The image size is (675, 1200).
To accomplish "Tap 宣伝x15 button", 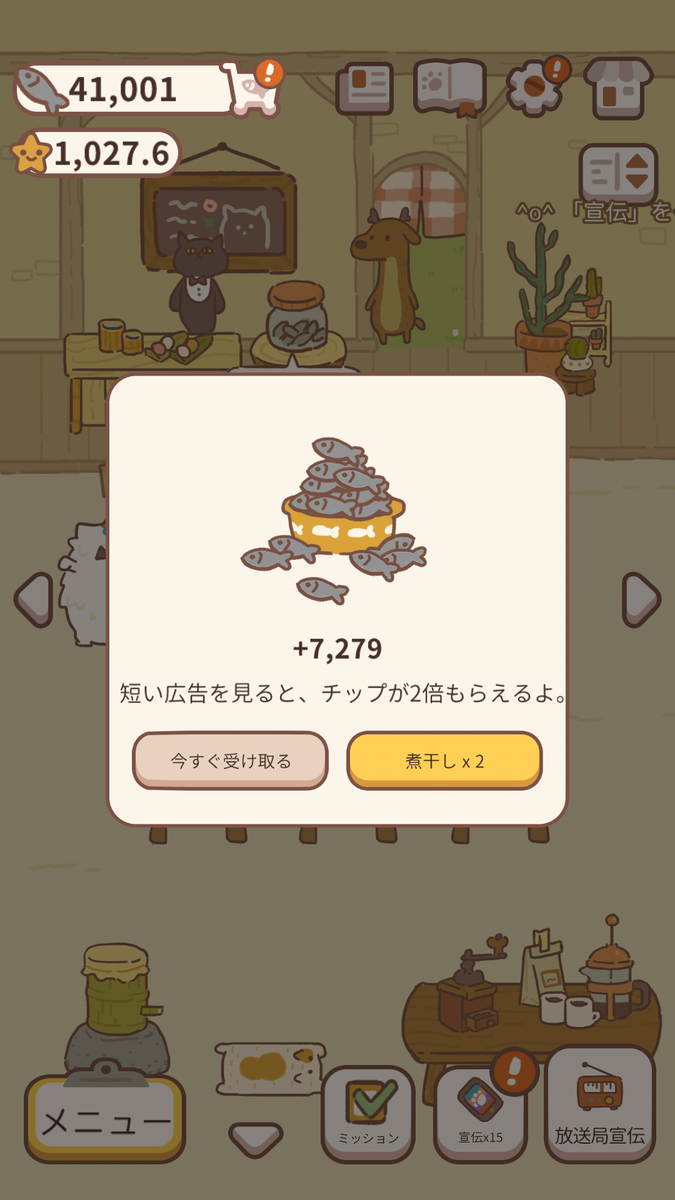I will (480, 1114).
